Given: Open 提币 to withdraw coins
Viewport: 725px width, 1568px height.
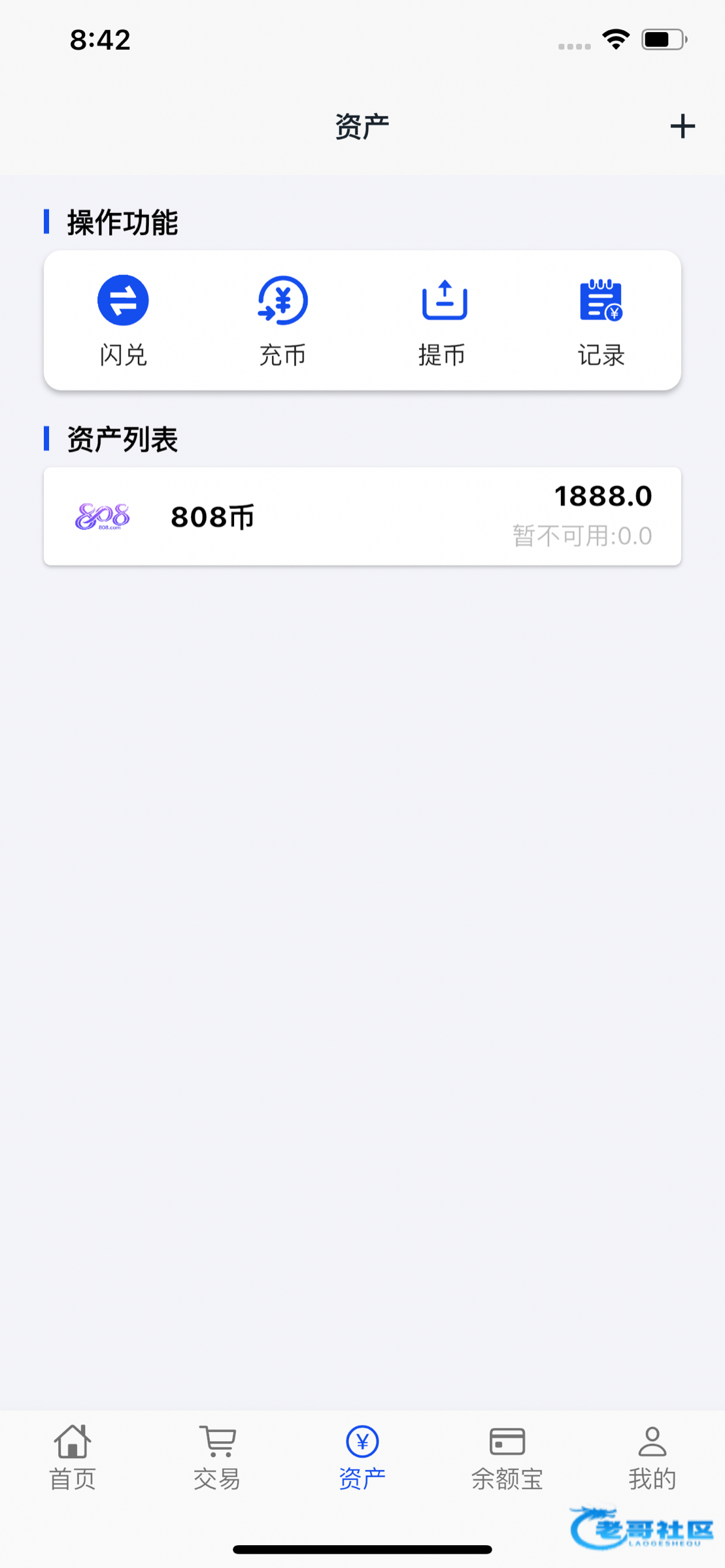Looking at the screenshot, I should [x=443, y=319].
